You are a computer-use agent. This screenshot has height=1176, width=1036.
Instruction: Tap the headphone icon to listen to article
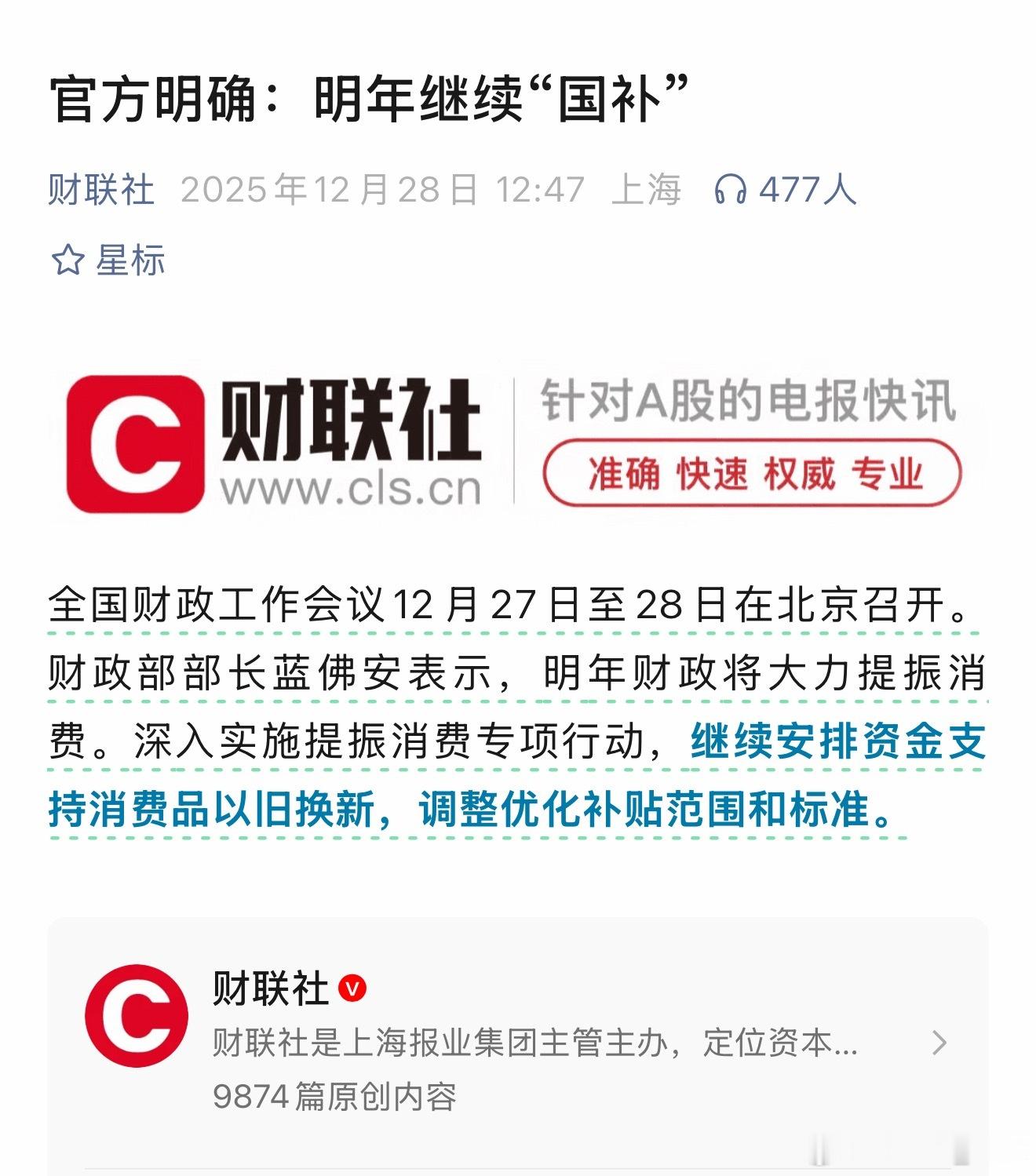730,187
